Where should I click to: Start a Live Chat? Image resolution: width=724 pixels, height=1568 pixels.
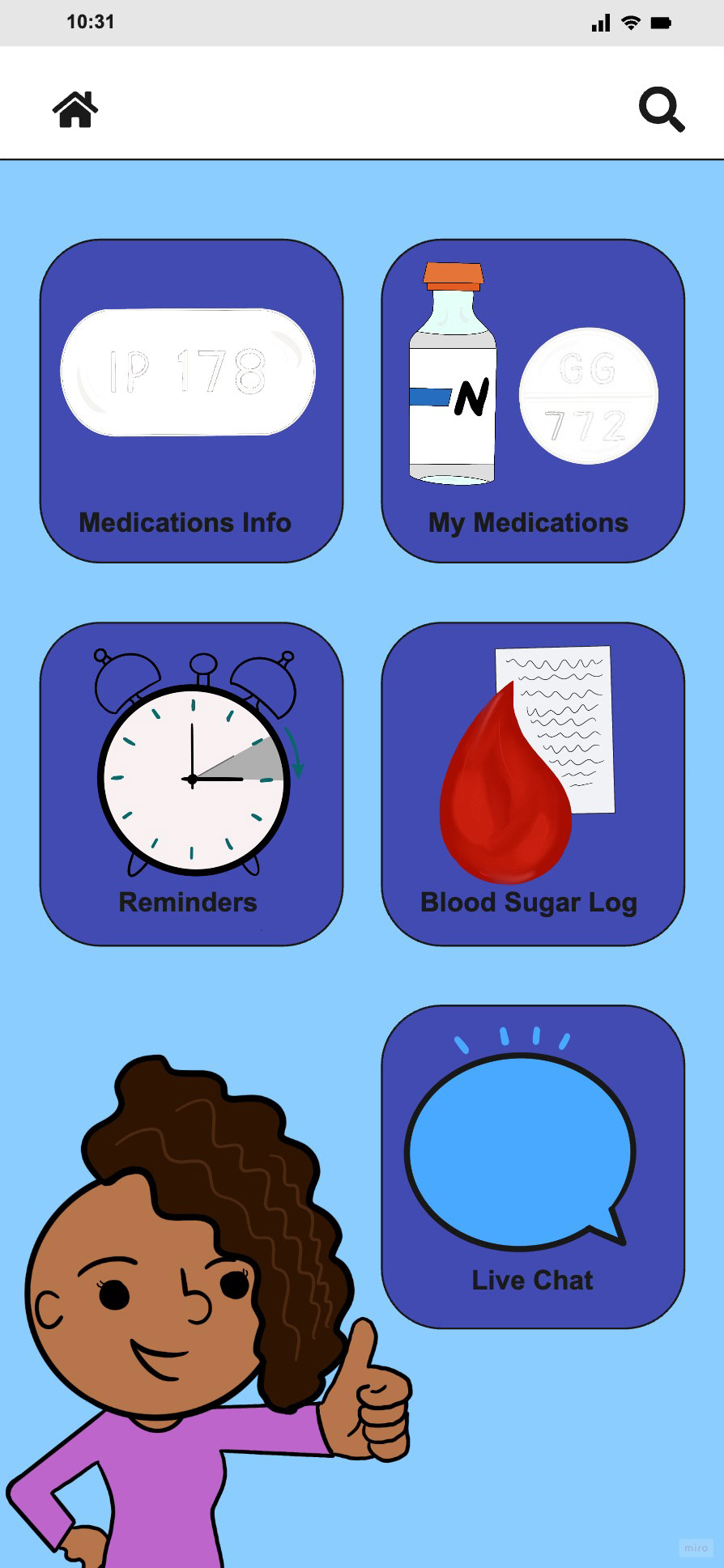(x=533, y=1166)
